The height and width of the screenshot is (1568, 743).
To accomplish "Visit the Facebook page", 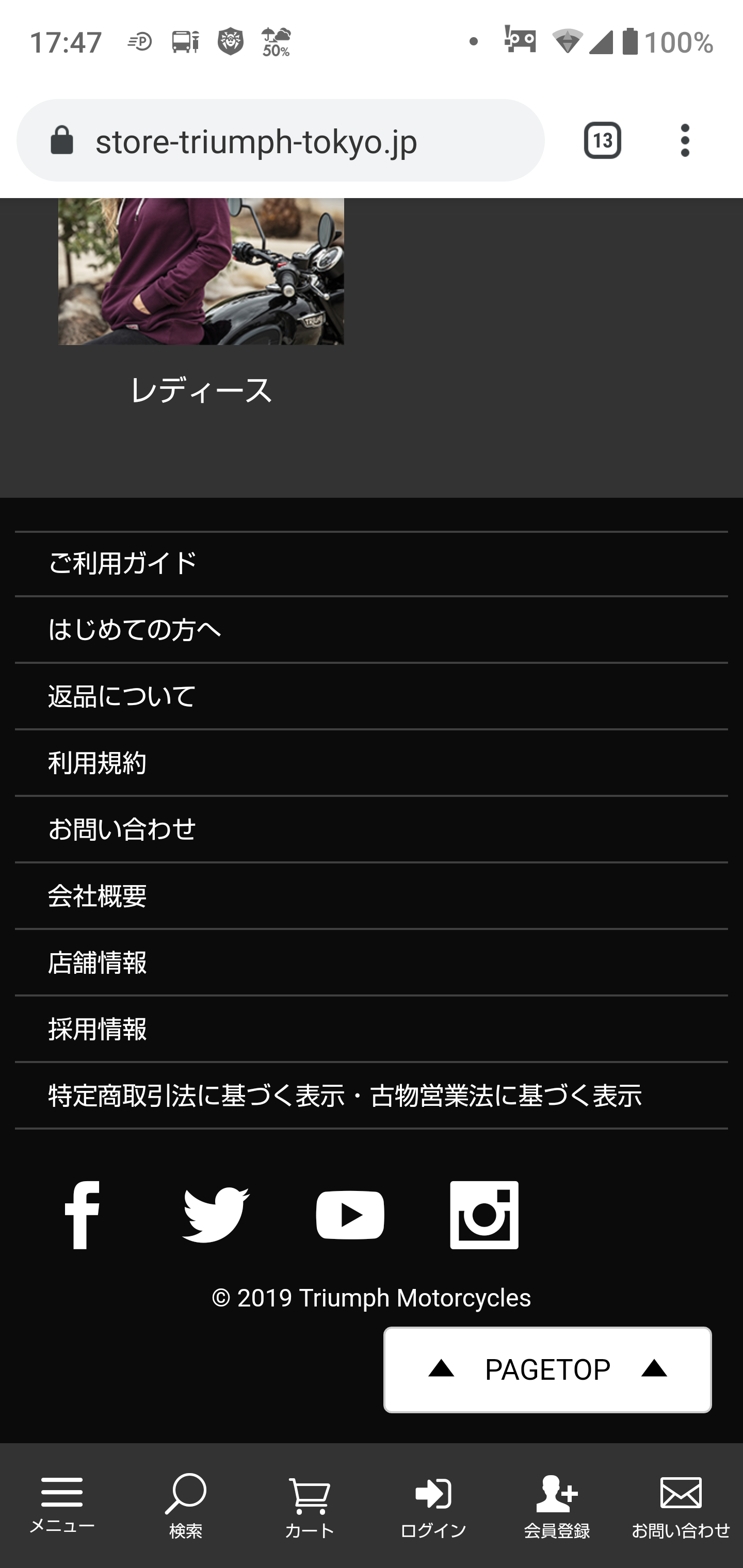I will pos(82,1215).
